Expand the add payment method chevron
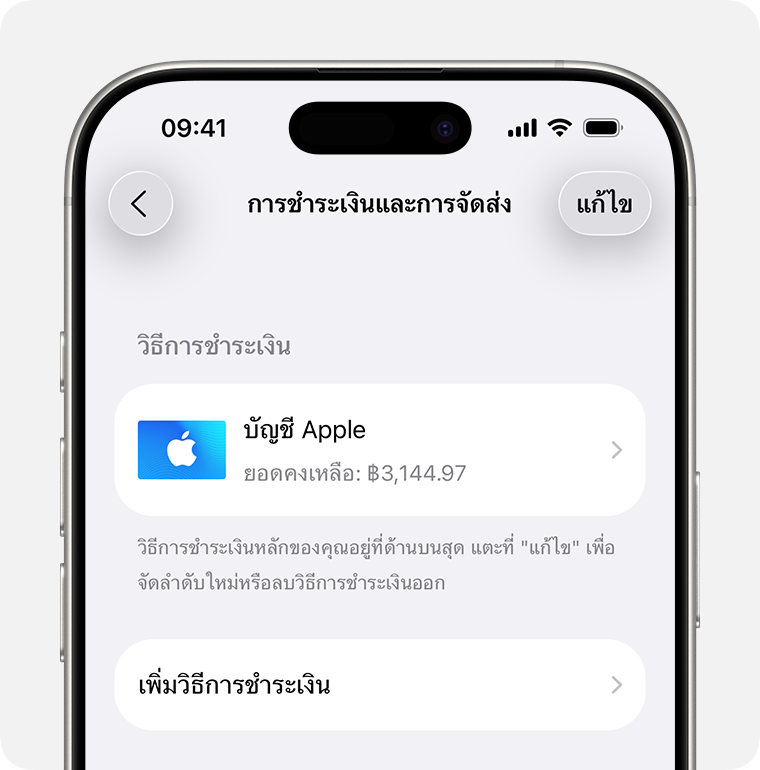 click(x=616, y=685)
